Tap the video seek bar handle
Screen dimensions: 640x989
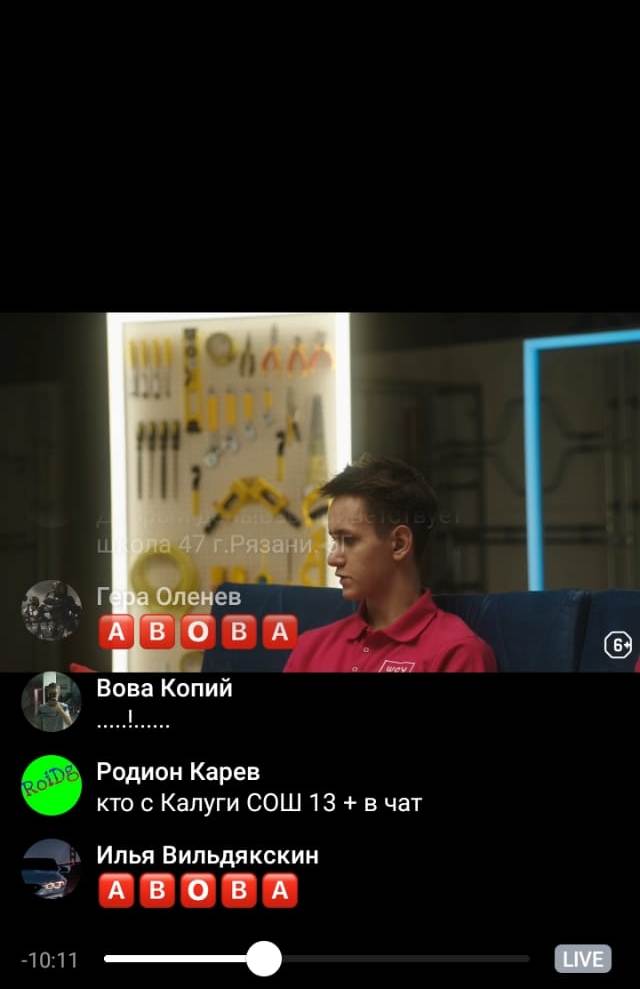pyautogui.click(x=264, y=958)
